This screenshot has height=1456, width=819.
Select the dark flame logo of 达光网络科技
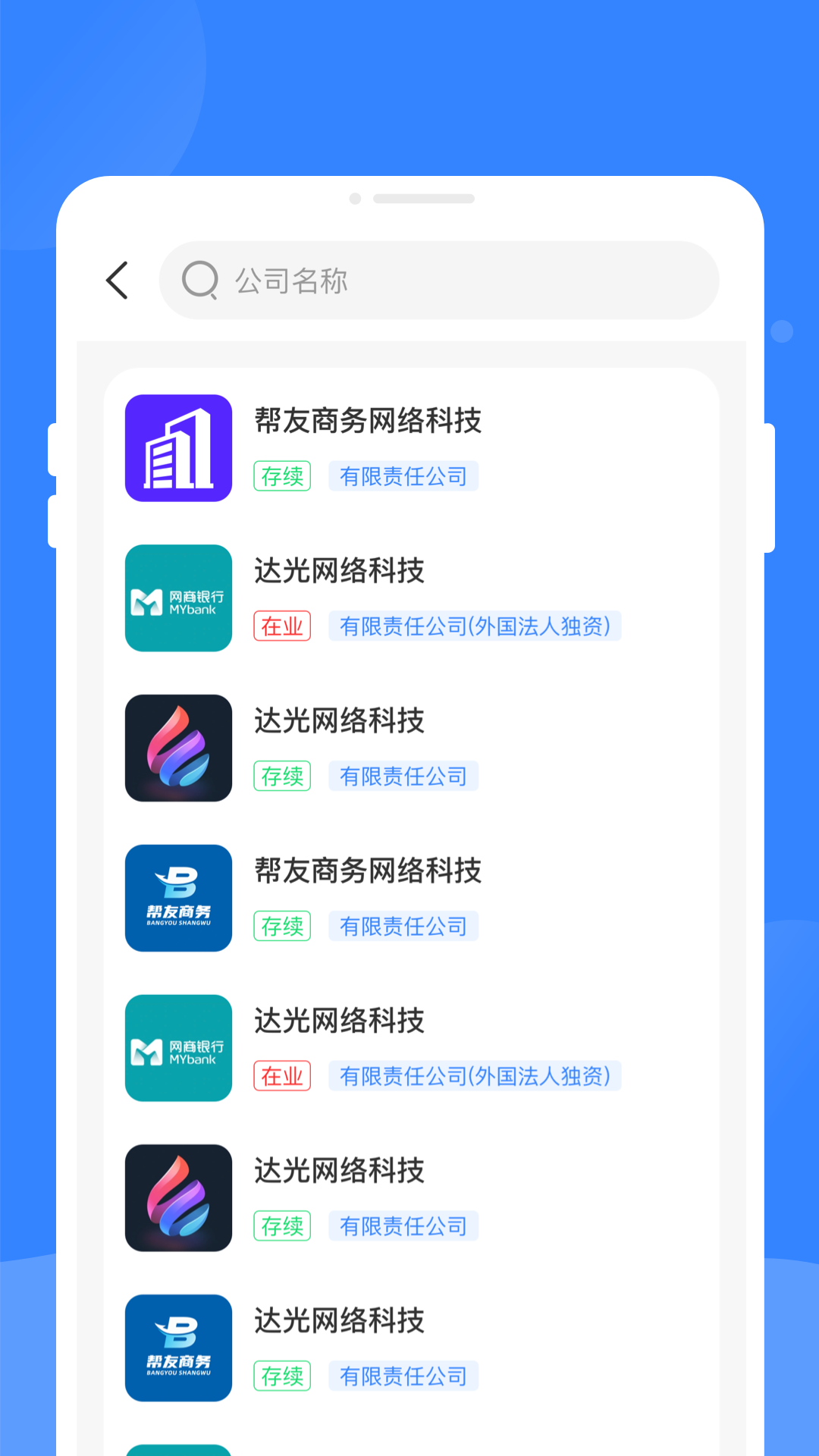[178, 748]
